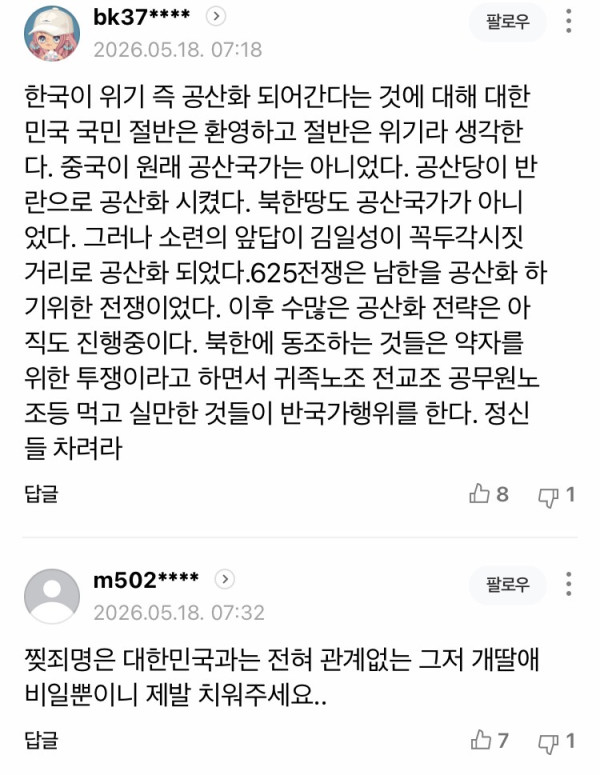Open m502**** profile arrow
This screenshot has height=775, width=600.
[x=225, y=579]
